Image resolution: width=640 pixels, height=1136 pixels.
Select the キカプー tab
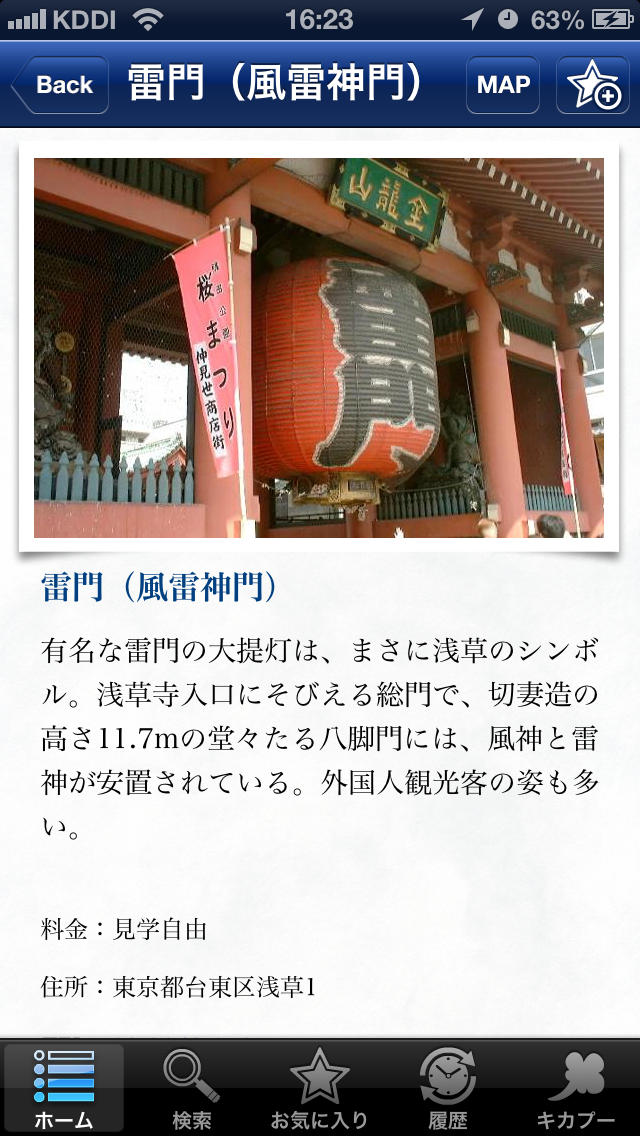[576, 1088]
